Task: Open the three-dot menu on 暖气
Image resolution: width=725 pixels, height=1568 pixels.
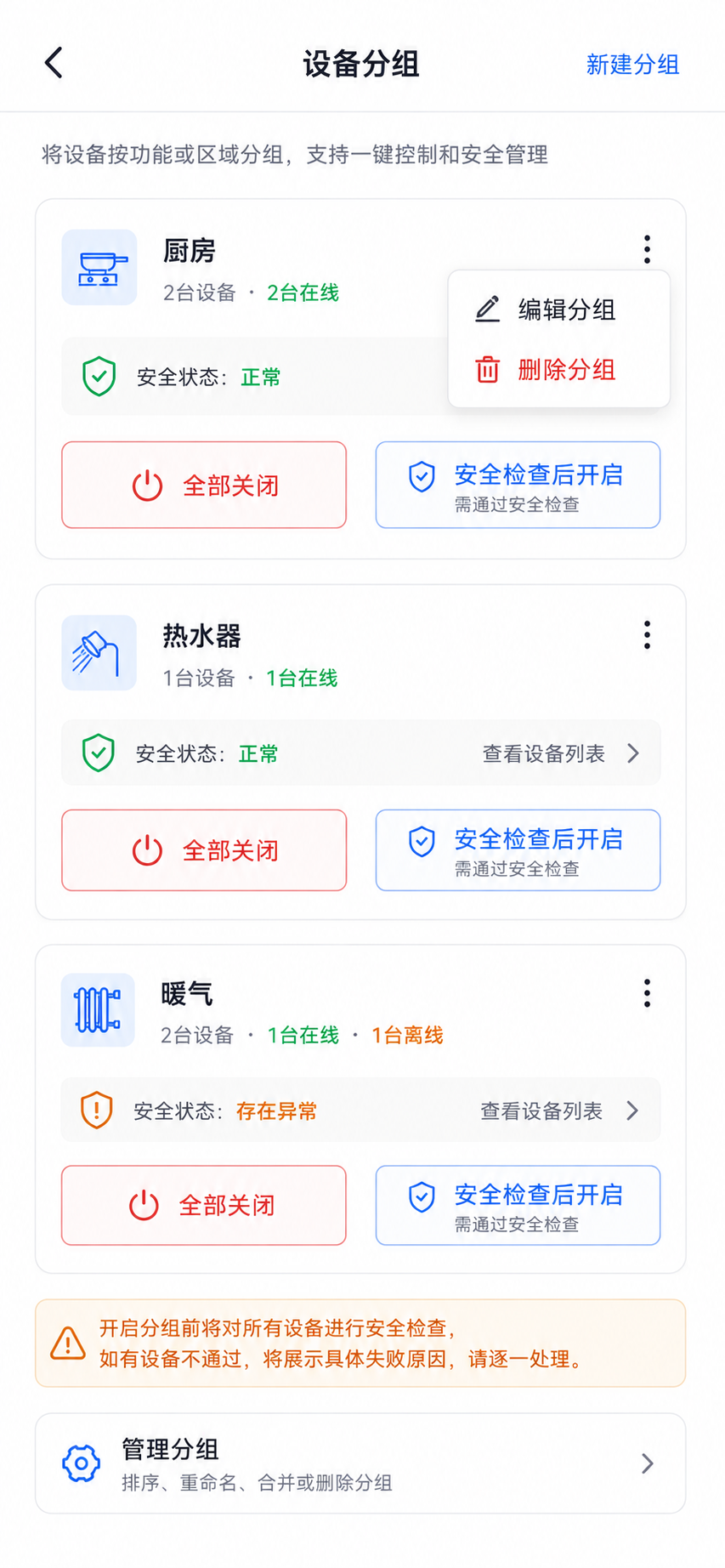Action: coord(647,992)
